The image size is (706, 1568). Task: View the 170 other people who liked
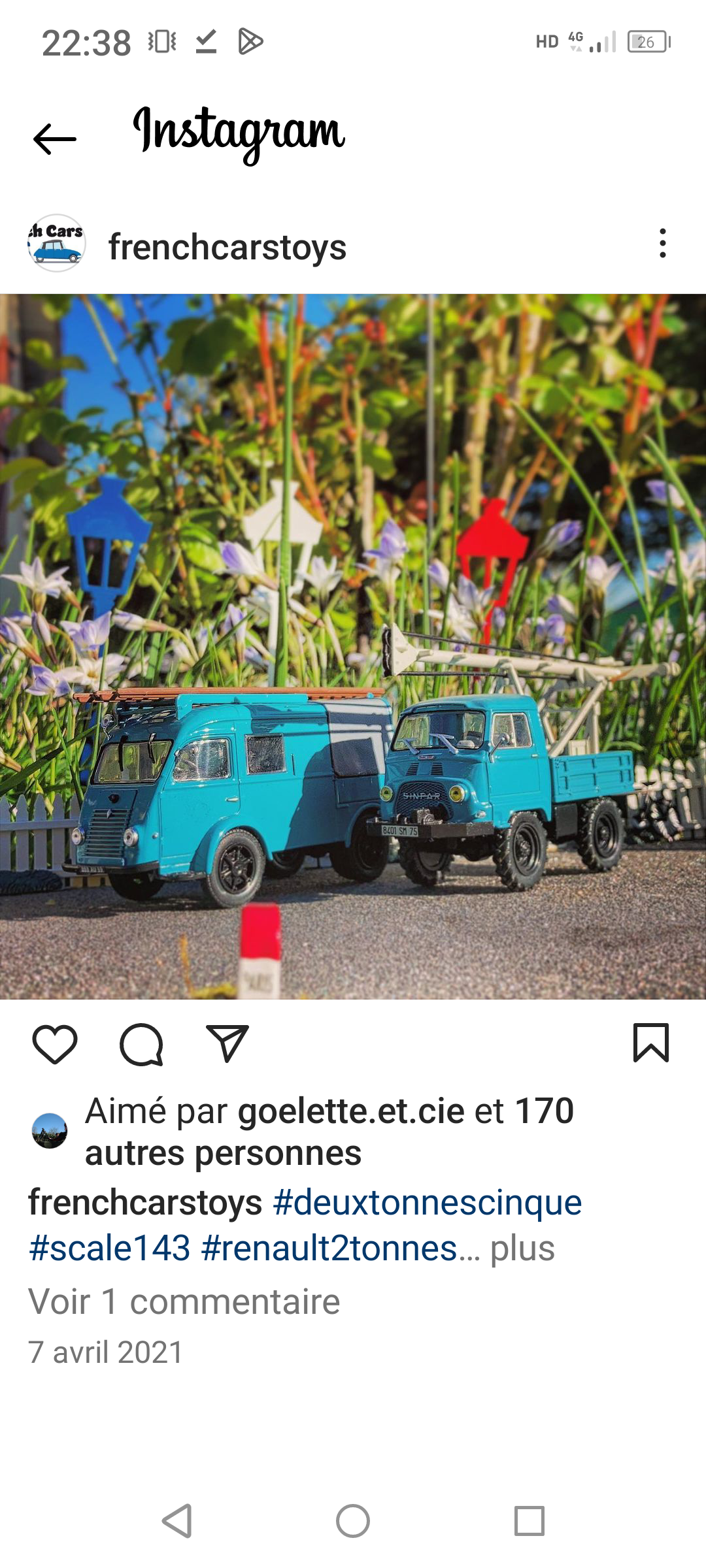[x=222, y=1153]
